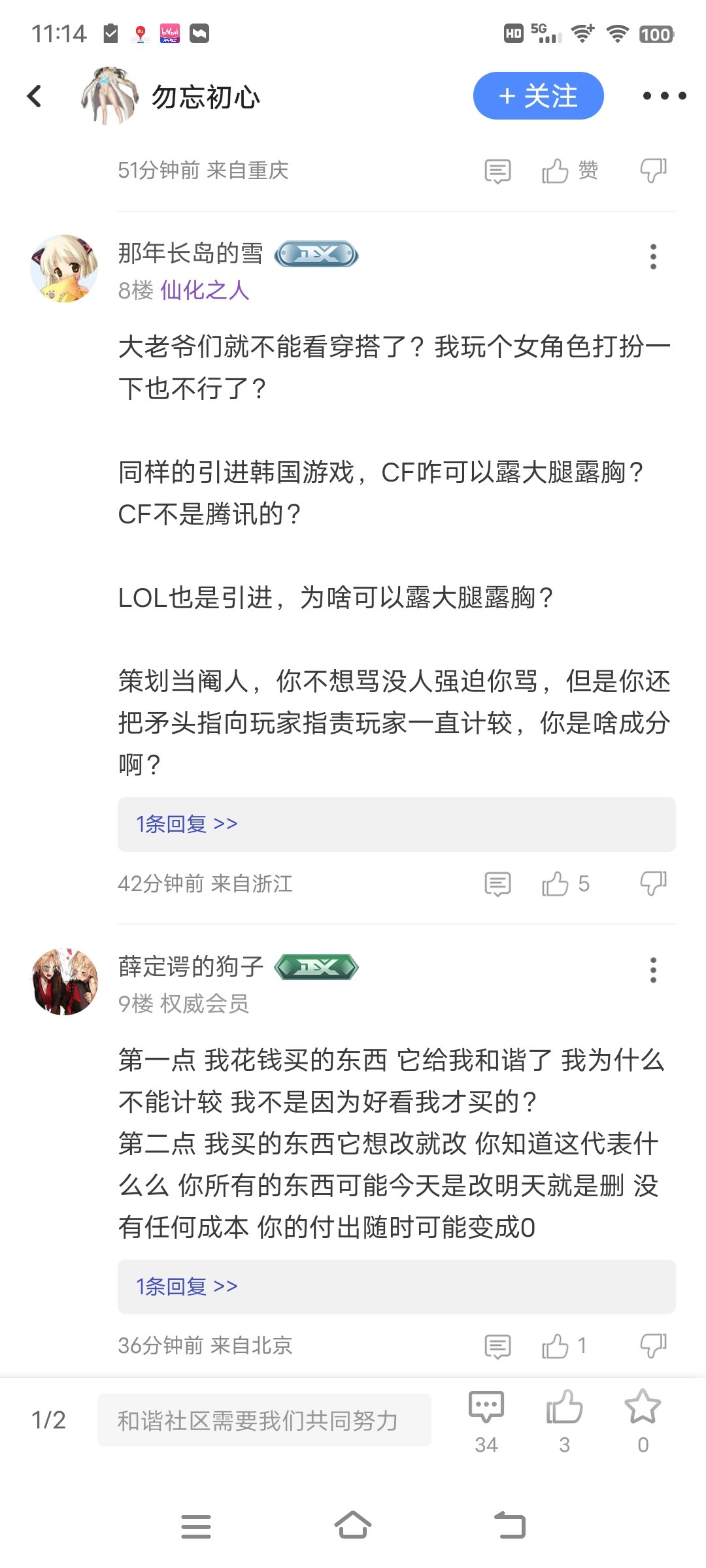Expand the 1条回复 under the 9楼 comment

(x=187, y=1286)
